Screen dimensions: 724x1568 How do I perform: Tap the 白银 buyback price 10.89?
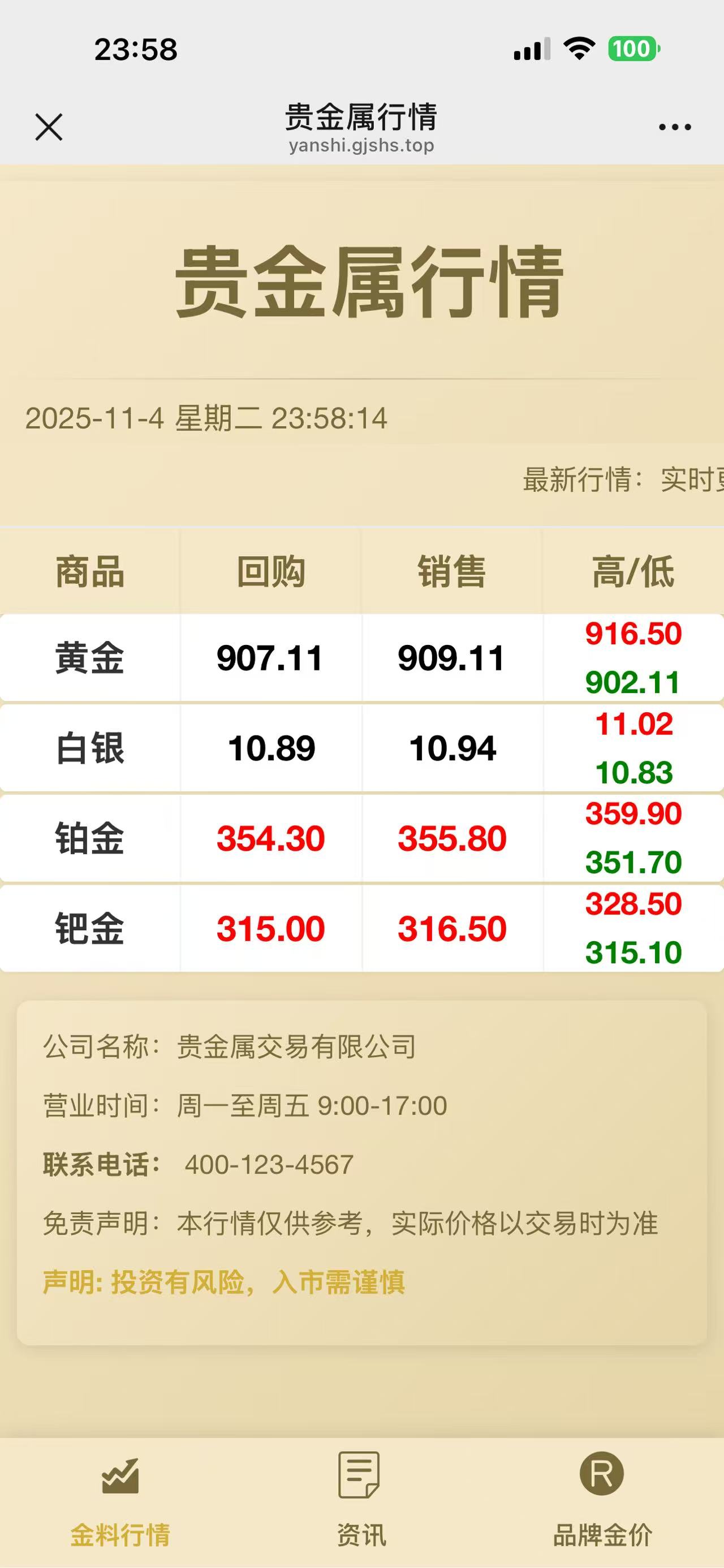click(x=270, y=750)
